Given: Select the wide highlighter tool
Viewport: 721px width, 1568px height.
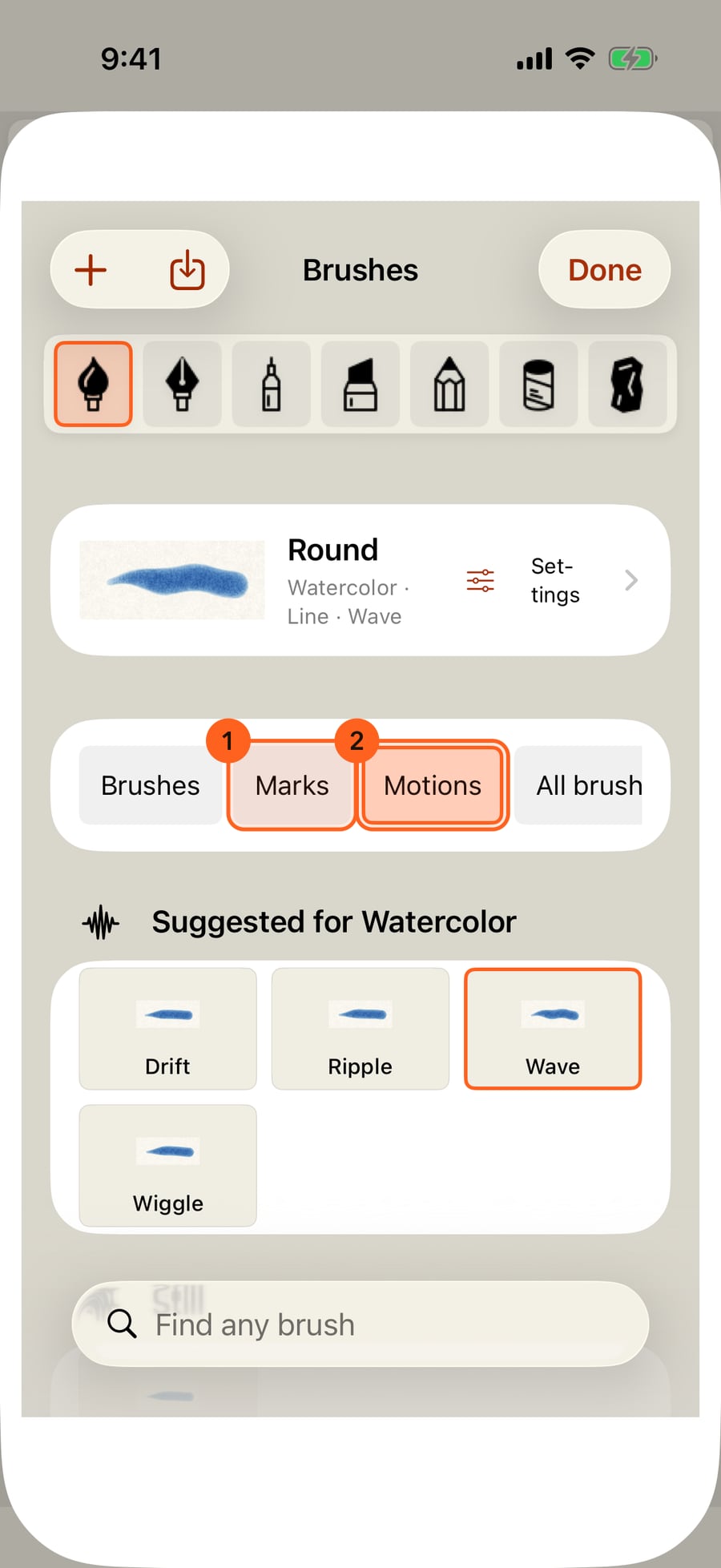Looking at the screenshot, I should 360,384.
